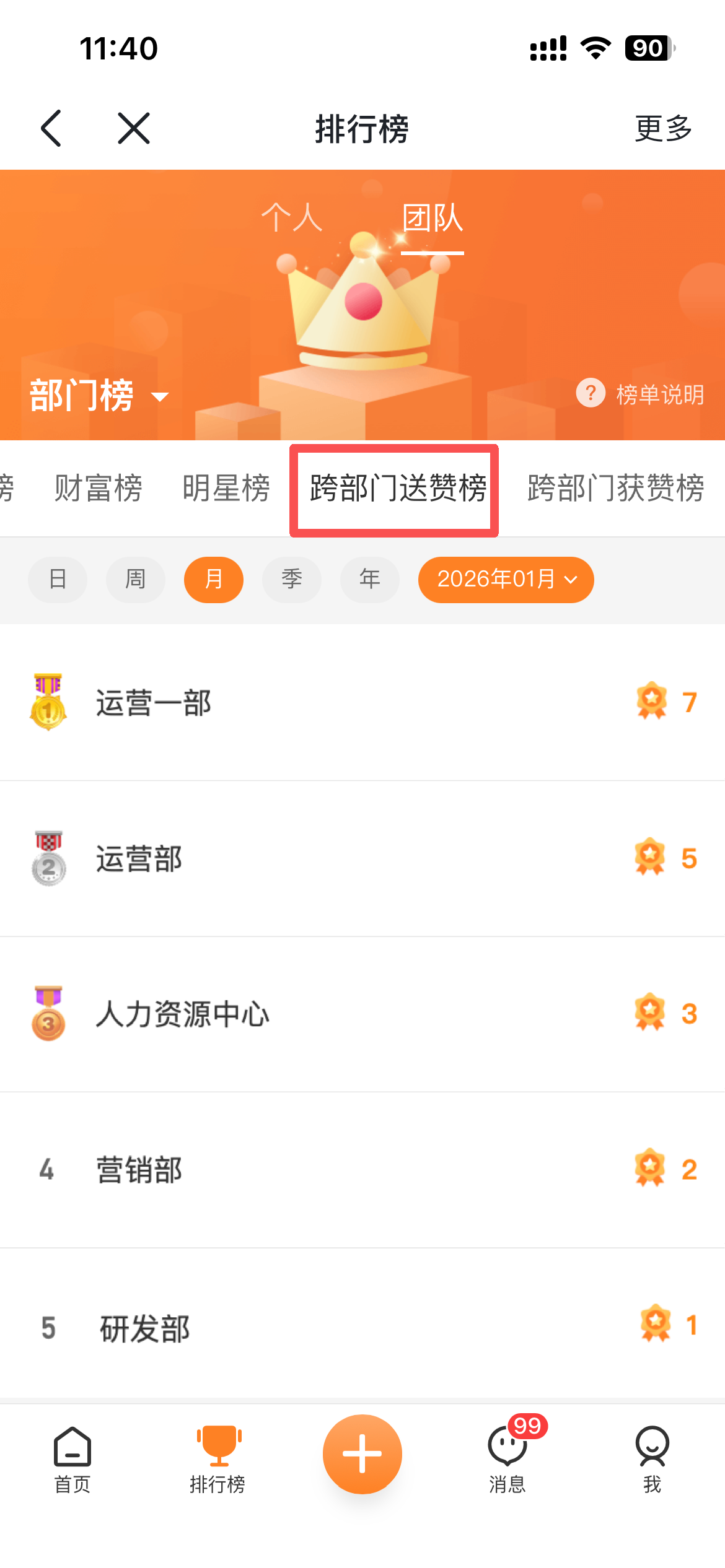Switch to the 个人 tab
Image resolution: width=725 pixels, height=1568 pixels.
coord(291,217)
